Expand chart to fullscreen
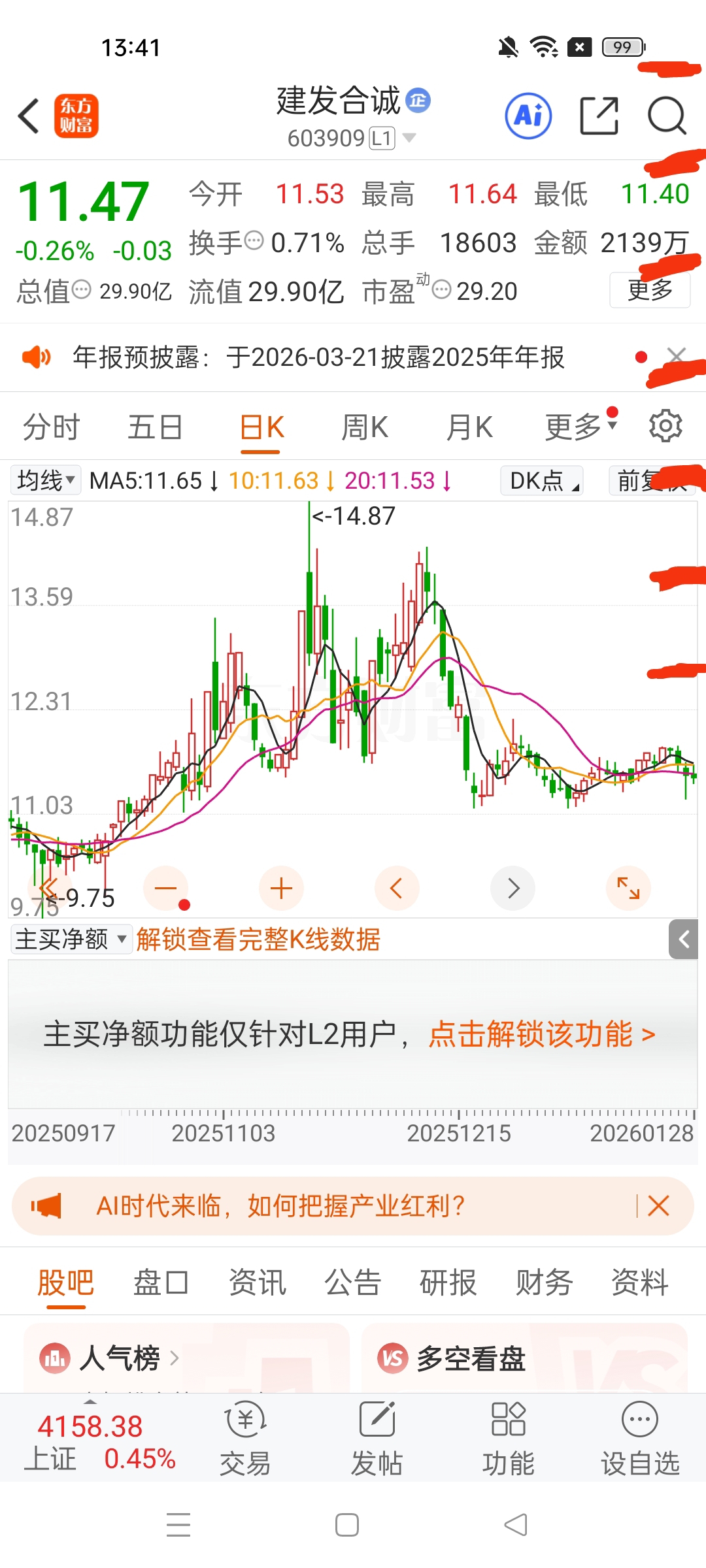The image size is (706, 1568). (x=628, y=889)
